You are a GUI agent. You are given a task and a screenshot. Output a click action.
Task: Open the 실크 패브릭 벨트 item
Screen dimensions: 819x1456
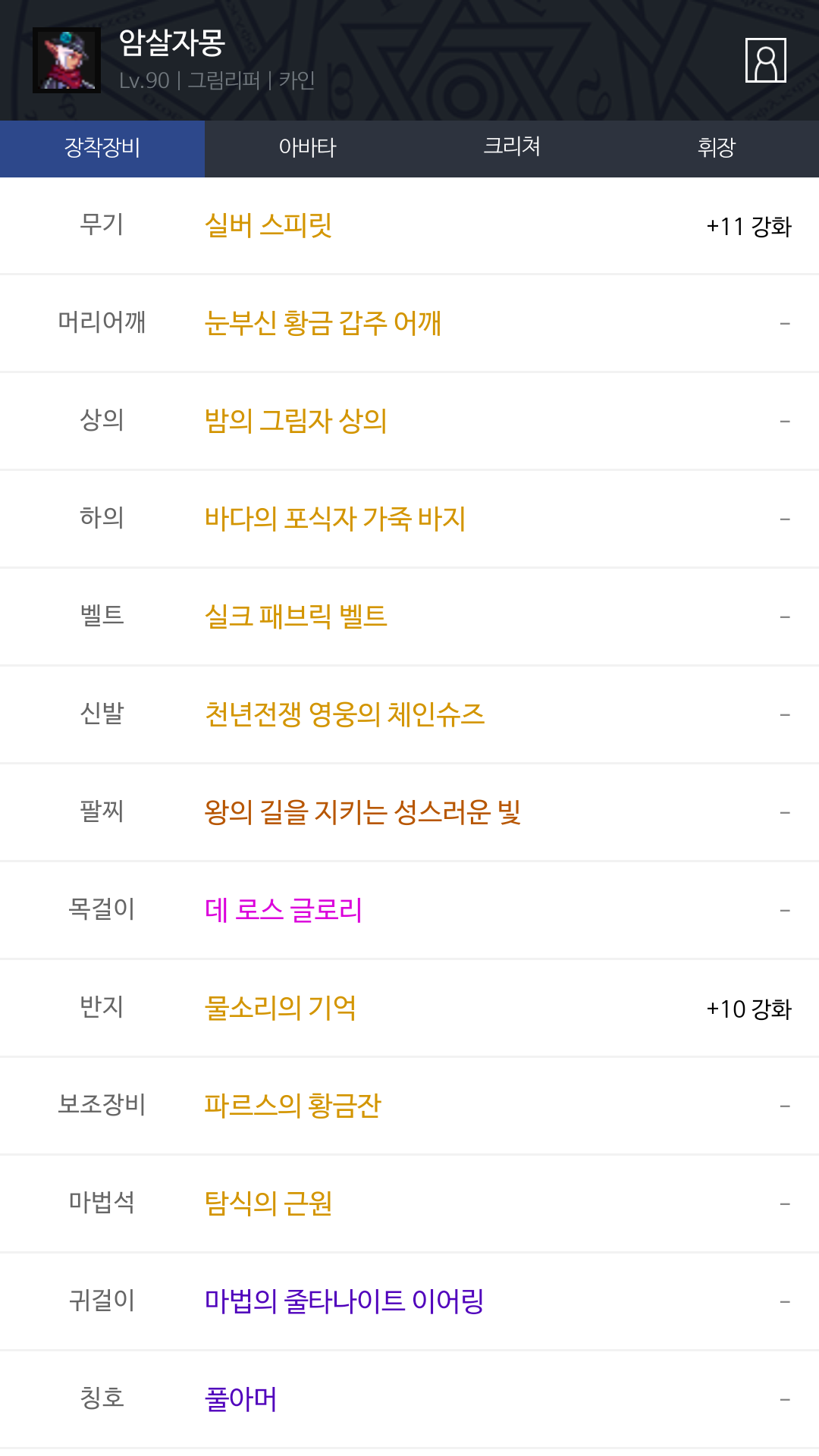coord(296,617)
